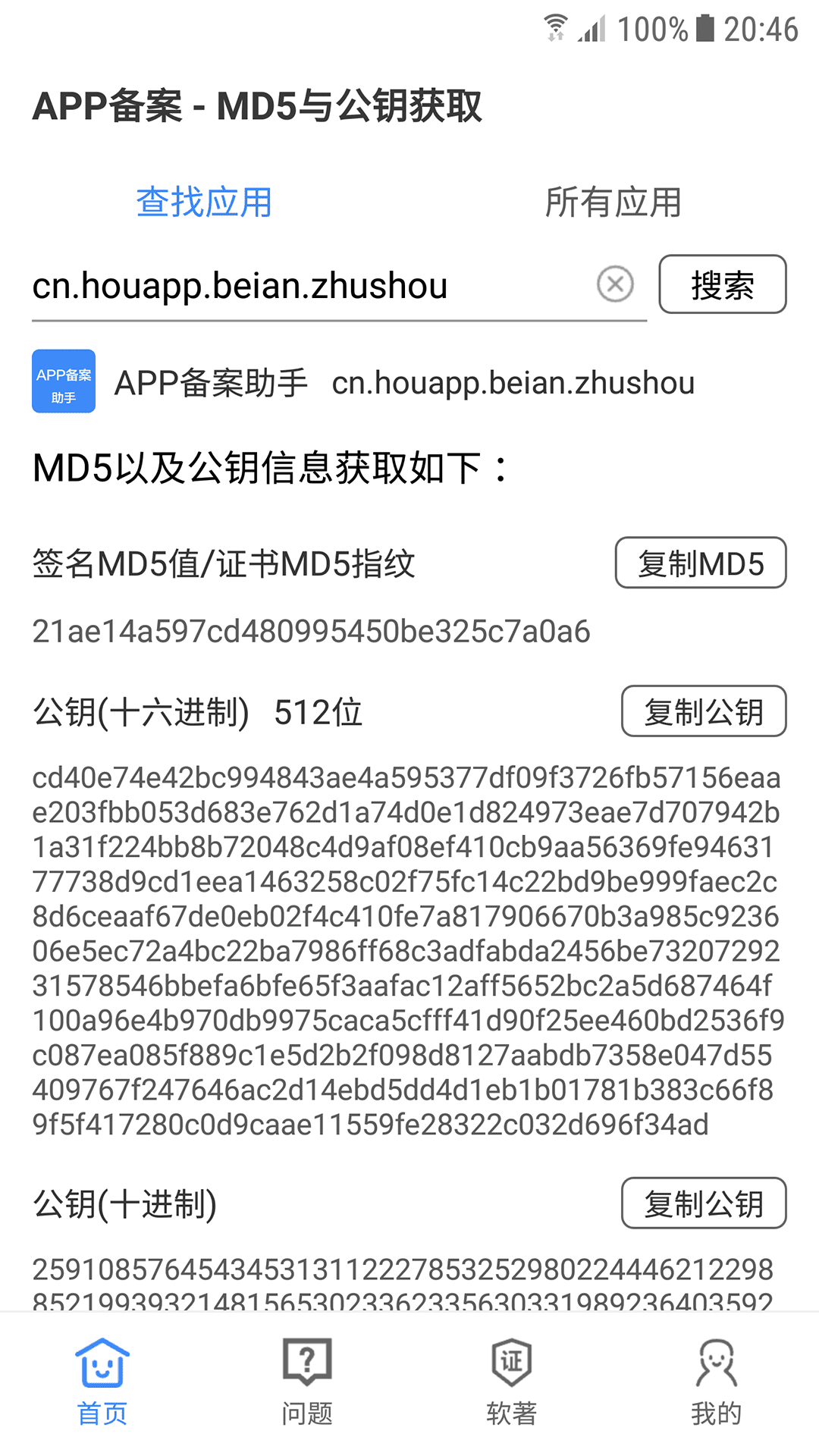Open the 软著 bottom tab
Image resolution: width=819 pixels, height=1456 pixels.
(512, 1382)
